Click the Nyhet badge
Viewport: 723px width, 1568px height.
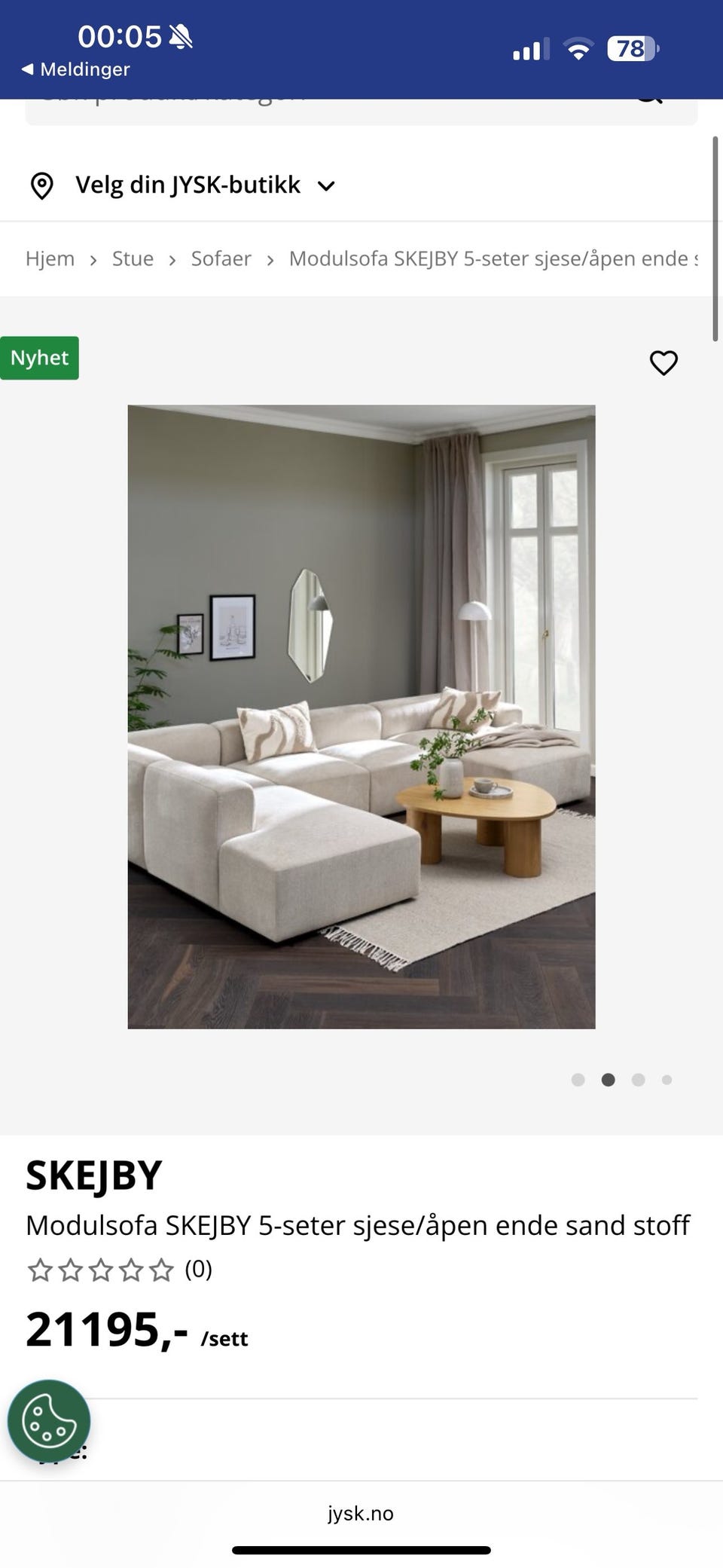coord(39,358)
